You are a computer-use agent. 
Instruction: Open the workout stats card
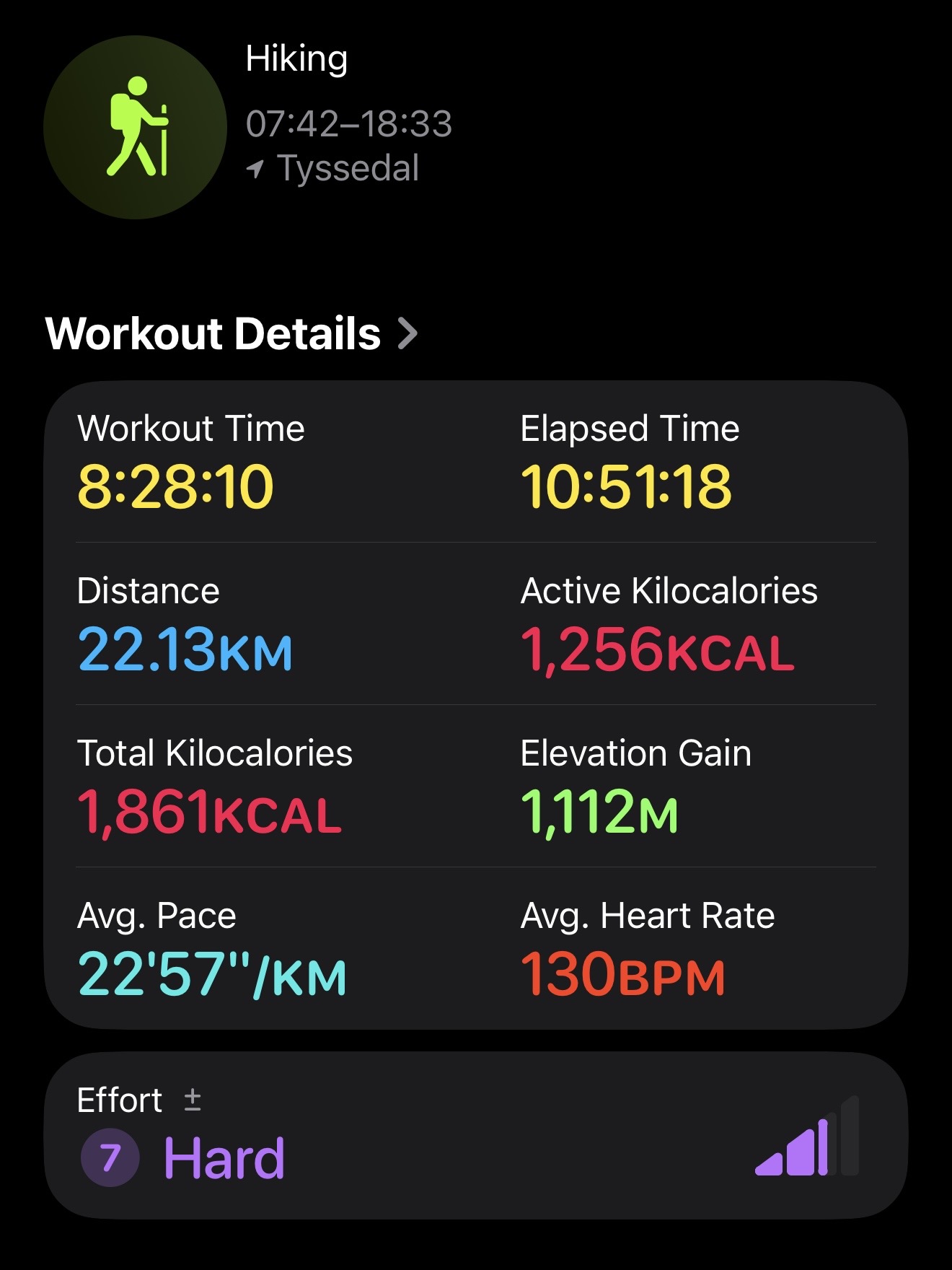click(476, 705)
